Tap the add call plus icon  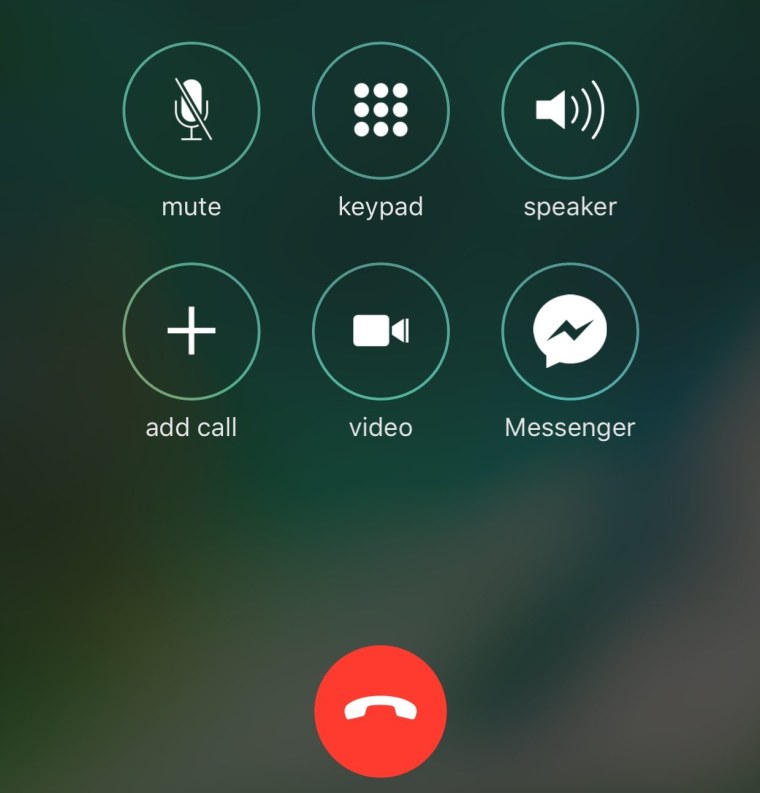(x=191, y=331)
